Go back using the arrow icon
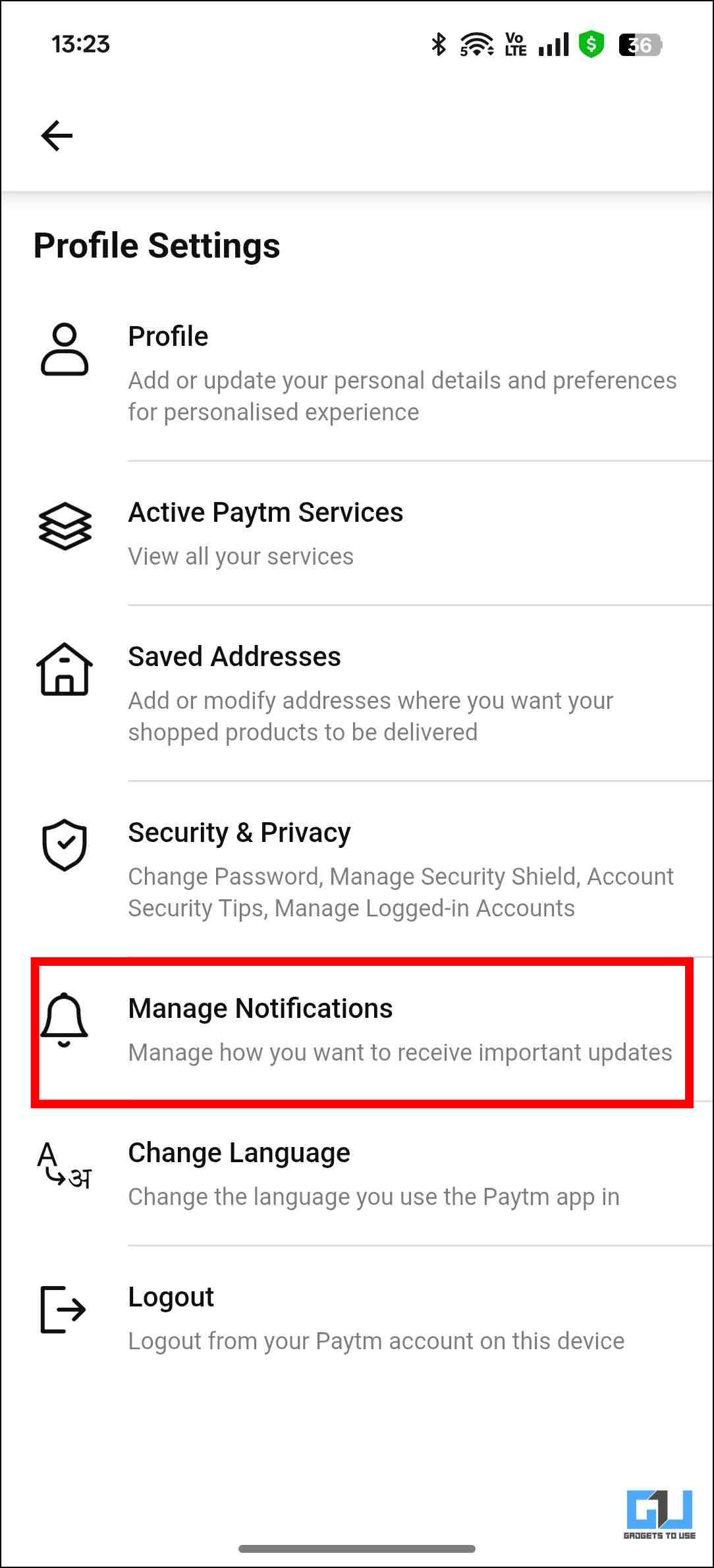Image resolution: width=714 pixels, height=1568 pixels. [x=57, y=136]
